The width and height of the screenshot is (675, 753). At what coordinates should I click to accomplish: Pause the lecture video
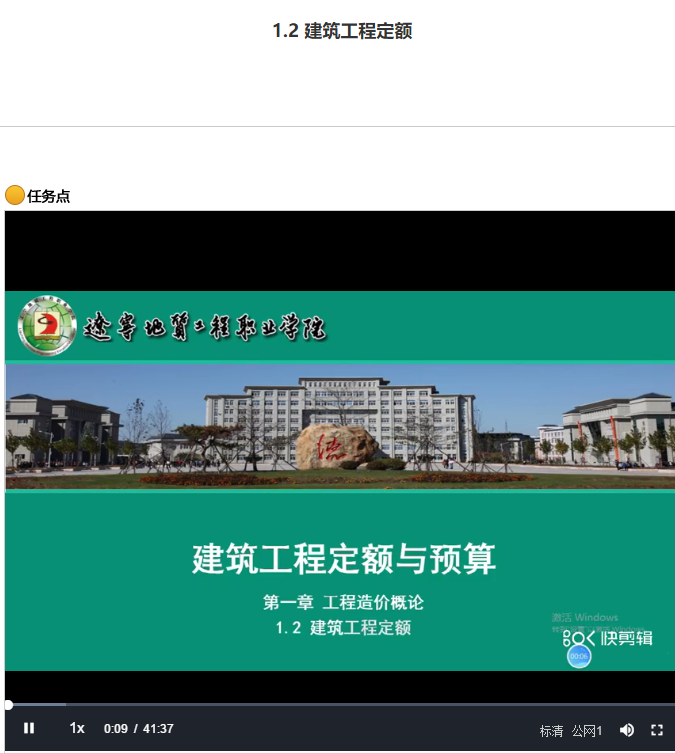[x=29, y=729]
